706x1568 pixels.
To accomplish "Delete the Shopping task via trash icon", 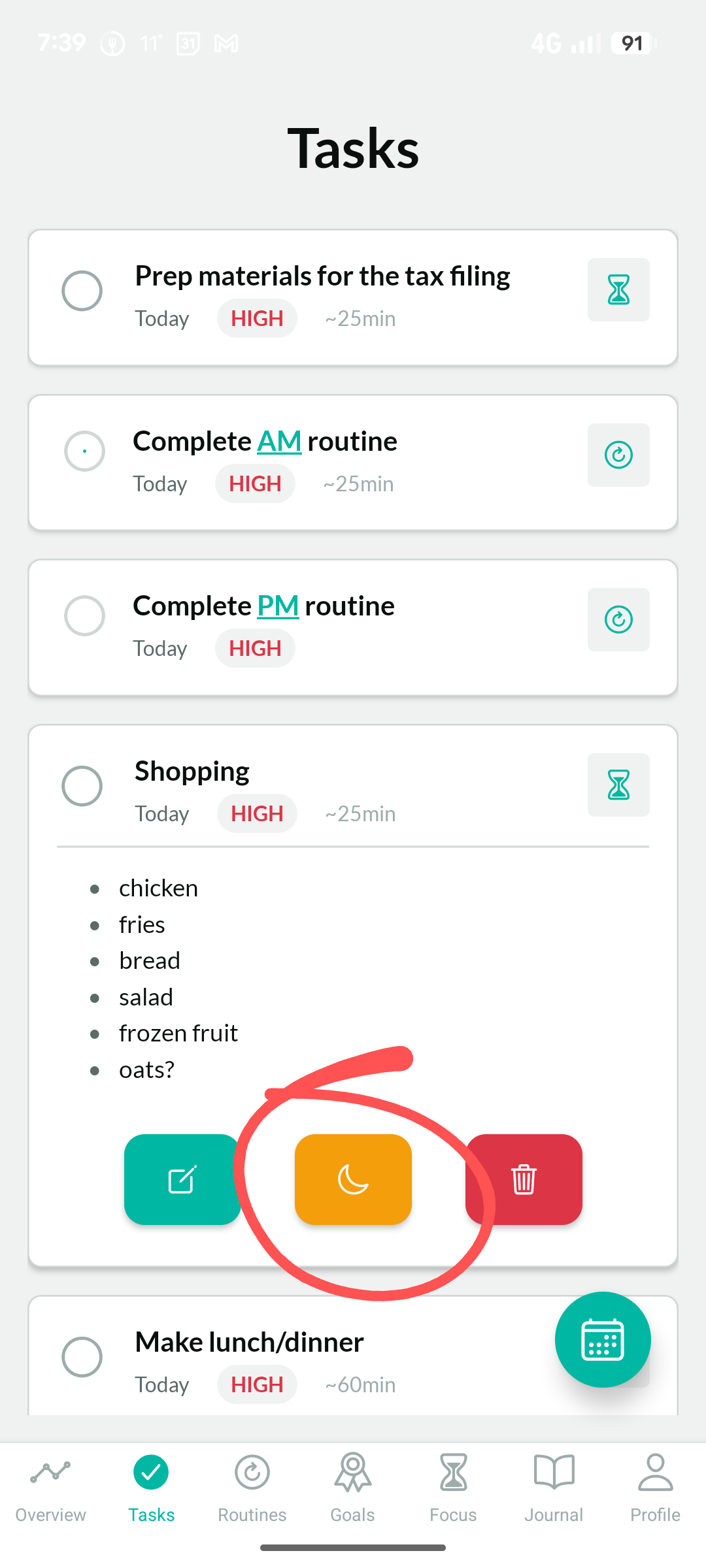I will click(523, 1180).
